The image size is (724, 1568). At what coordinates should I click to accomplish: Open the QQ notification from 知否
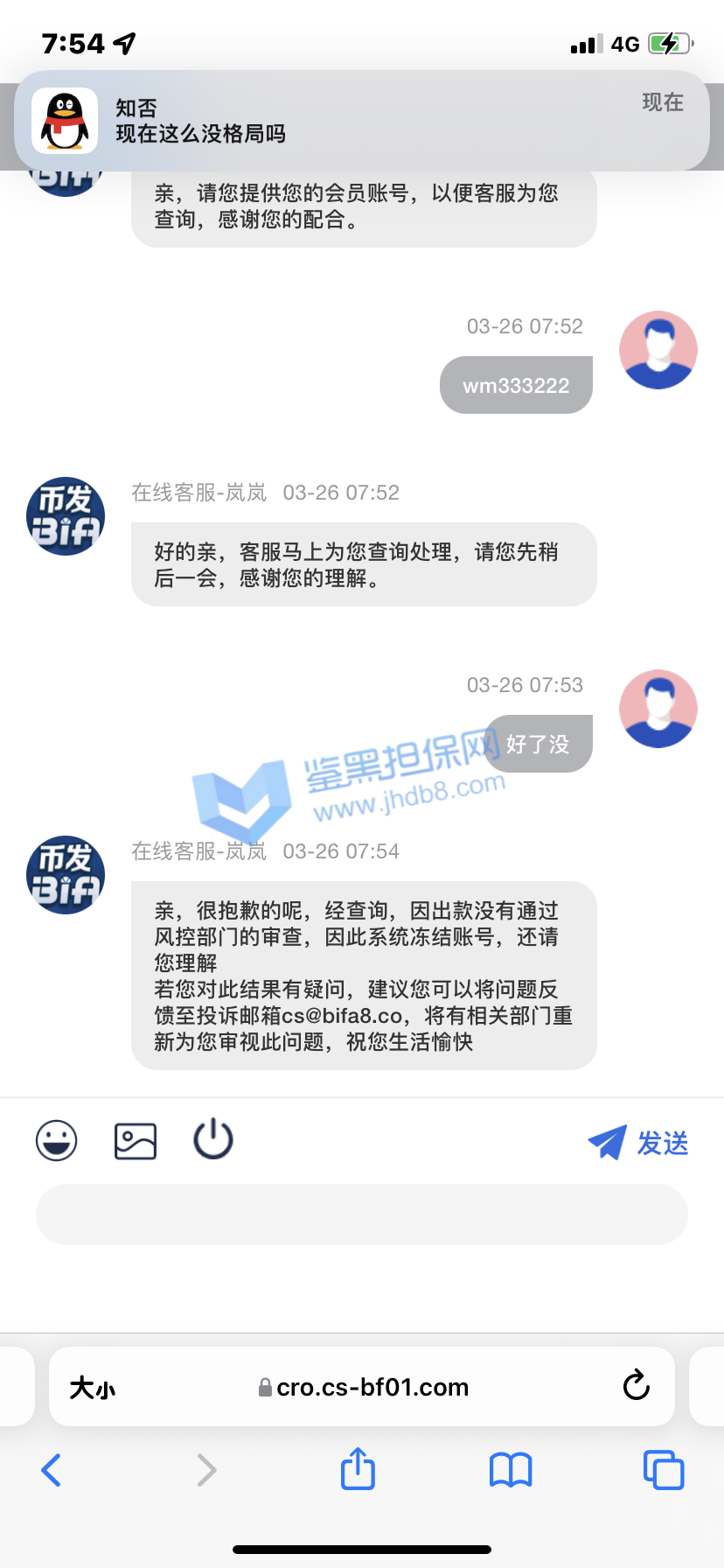coord(361,121)
